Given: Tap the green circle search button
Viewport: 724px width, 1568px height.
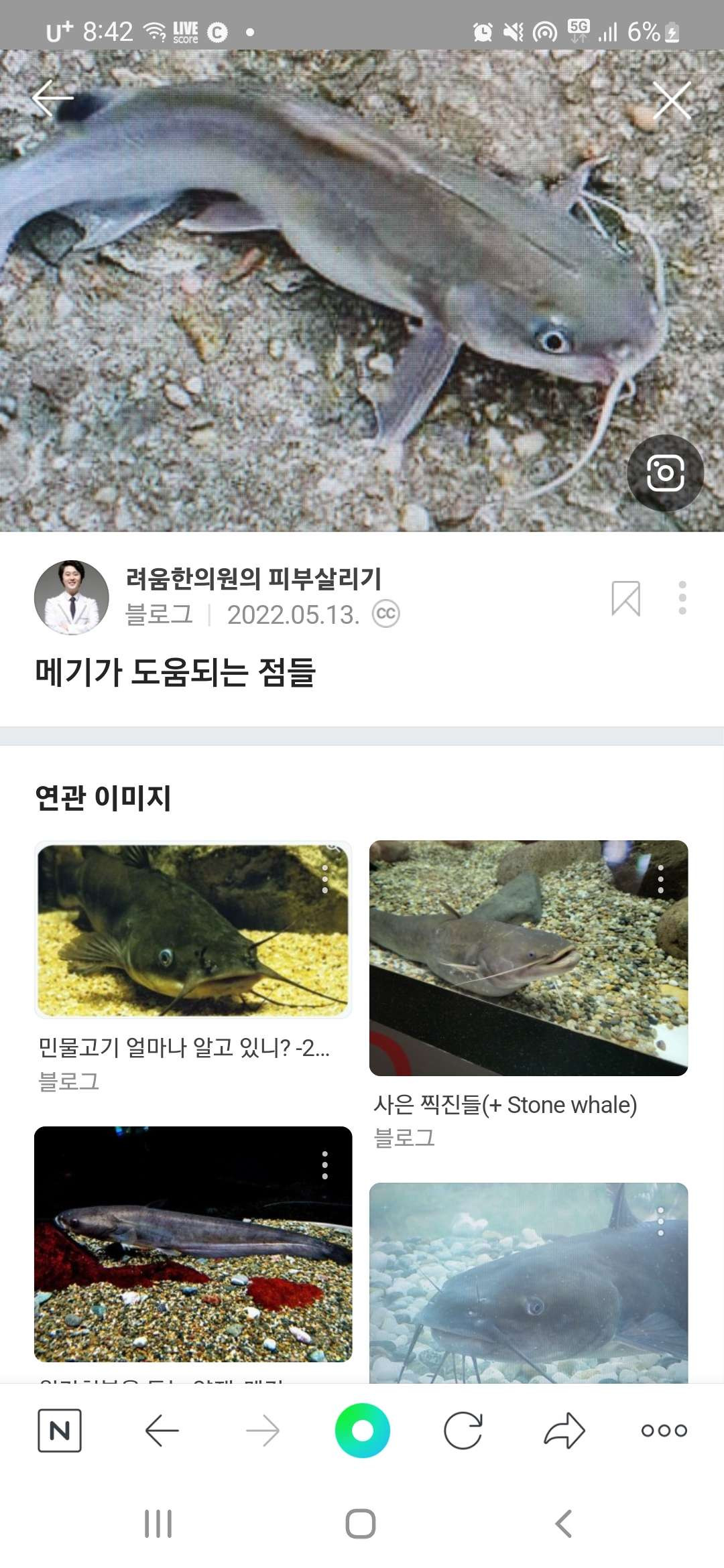Looking at the screenshot, I should (x=362, y=1431).
